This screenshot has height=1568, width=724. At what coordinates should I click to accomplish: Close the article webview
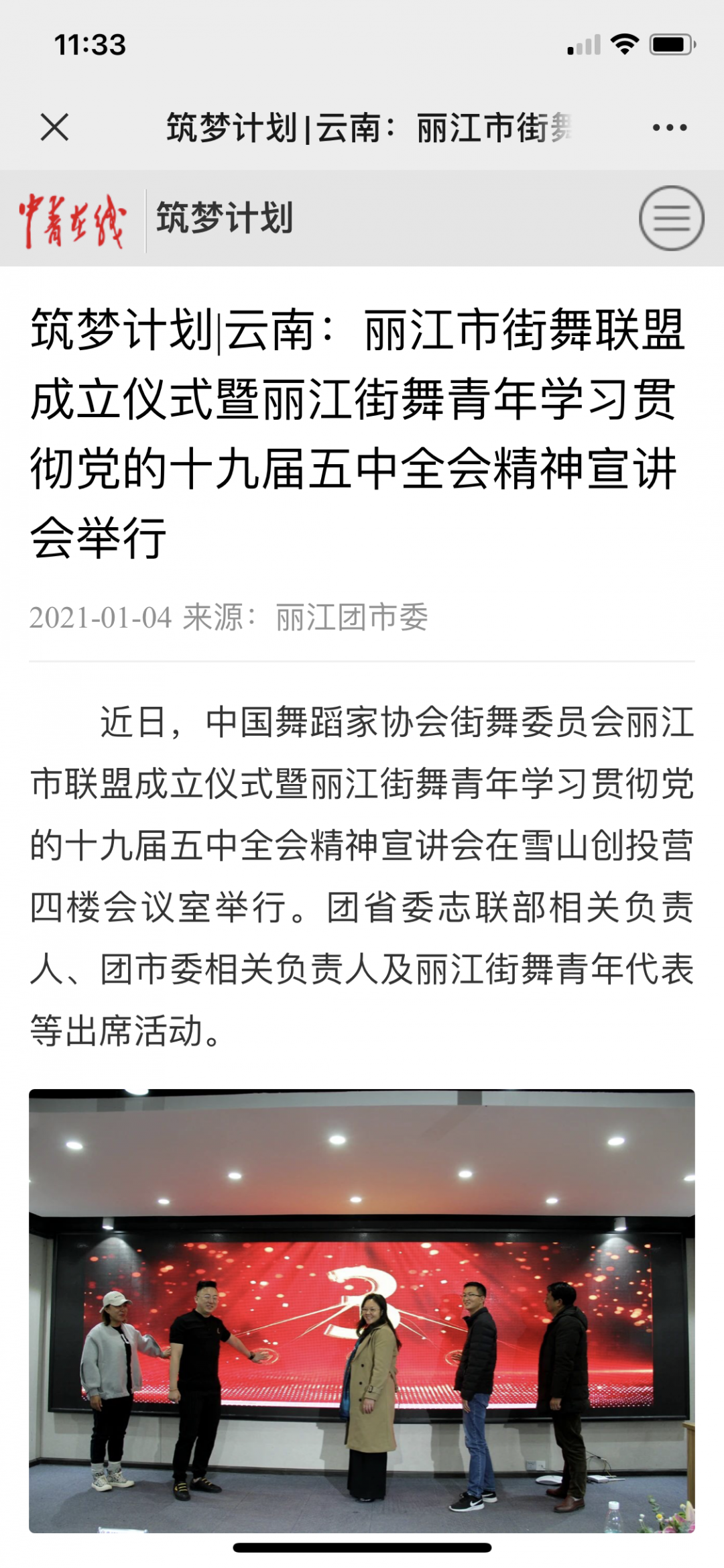pyautogui.click(x=54, y=127)
